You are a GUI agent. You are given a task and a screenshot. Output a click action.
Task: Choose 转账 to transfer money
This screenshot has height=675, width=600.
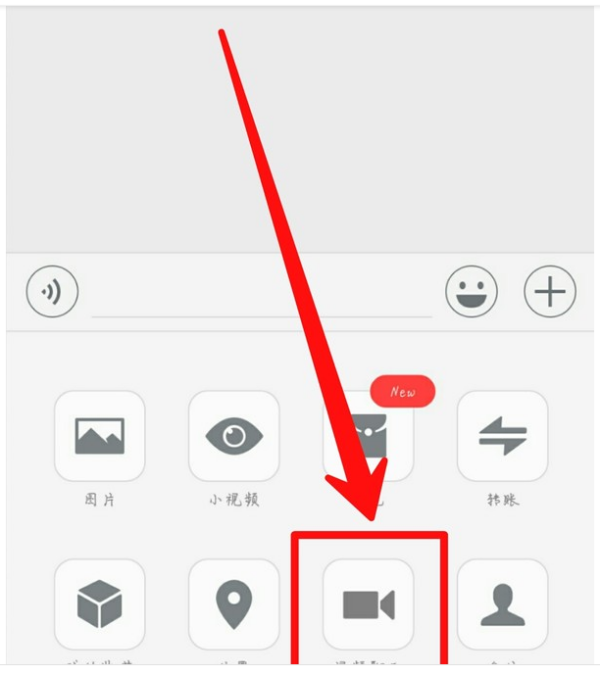tap(503, 436)
